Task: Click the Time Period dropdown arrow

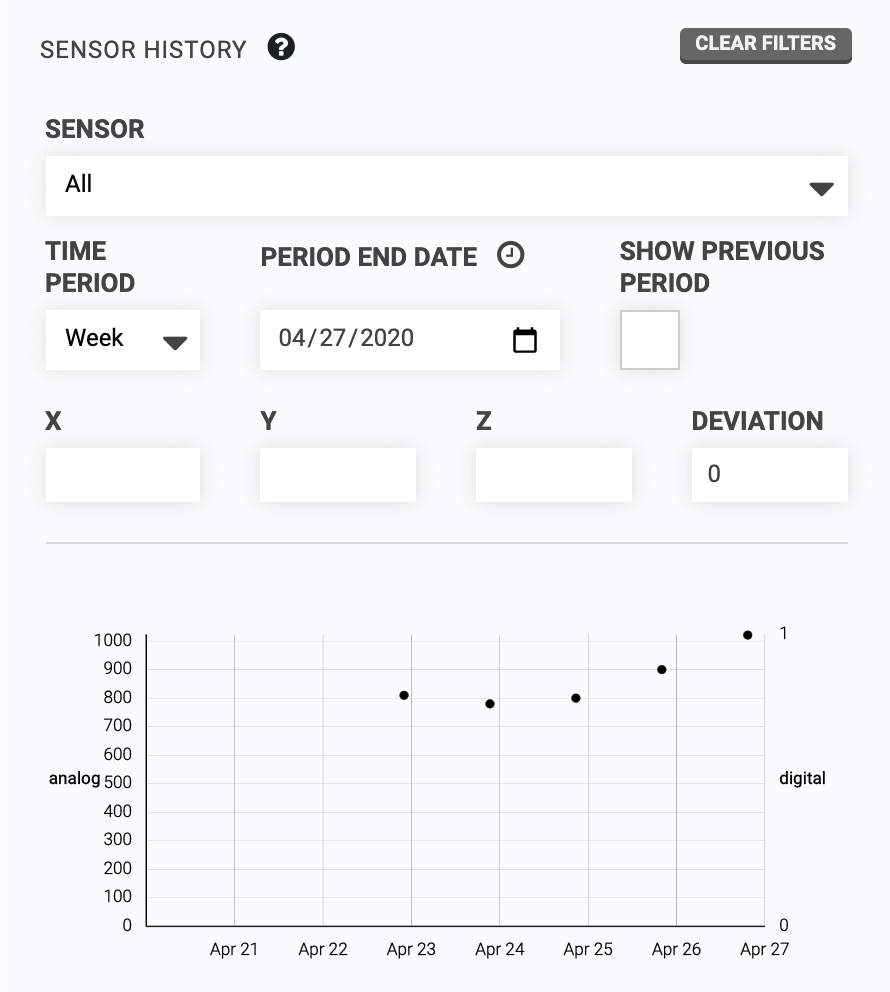Action: pos(175,342)
